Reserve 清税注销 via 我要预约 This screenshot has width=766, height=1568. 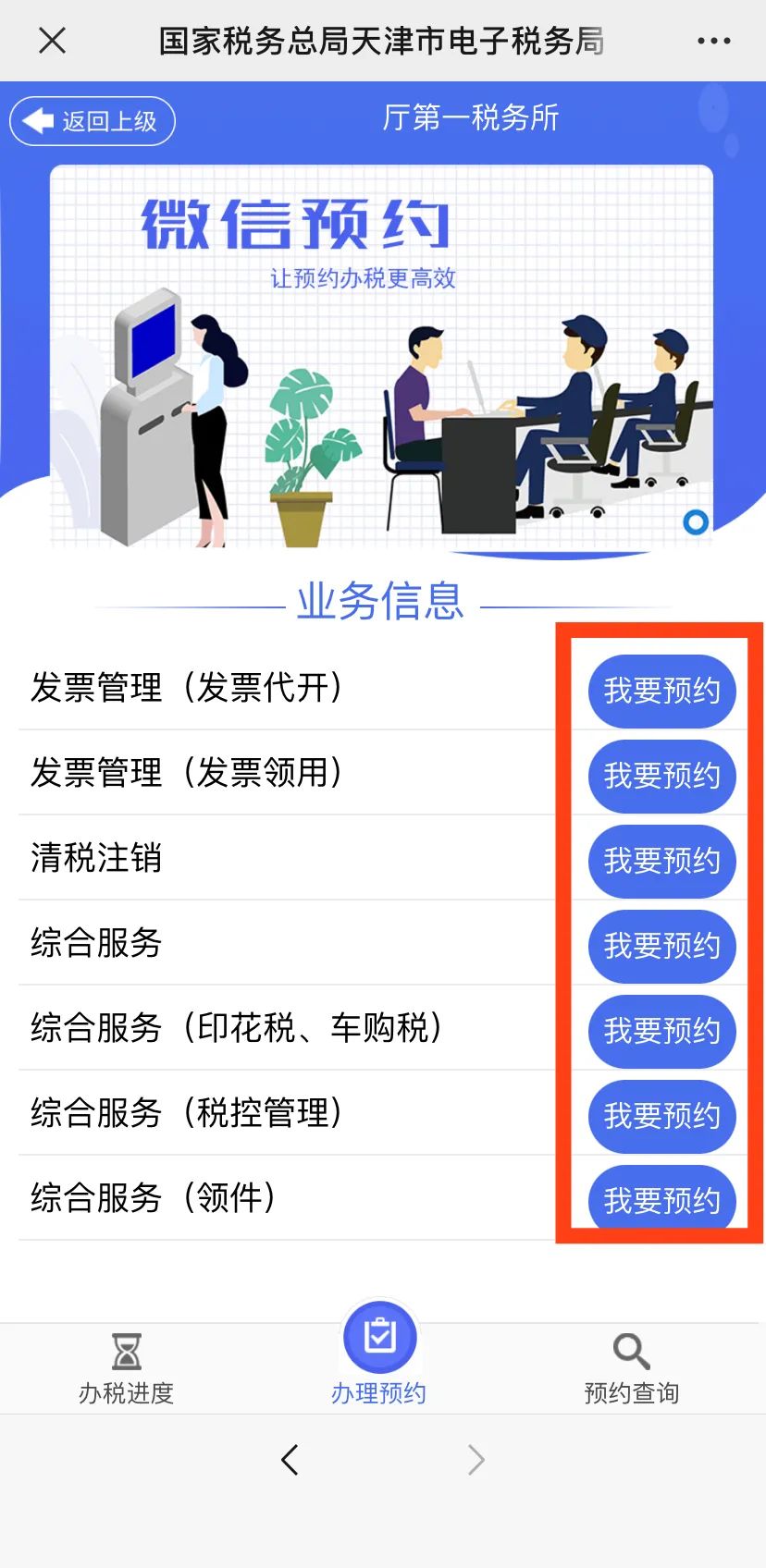[x=661, y=861]
